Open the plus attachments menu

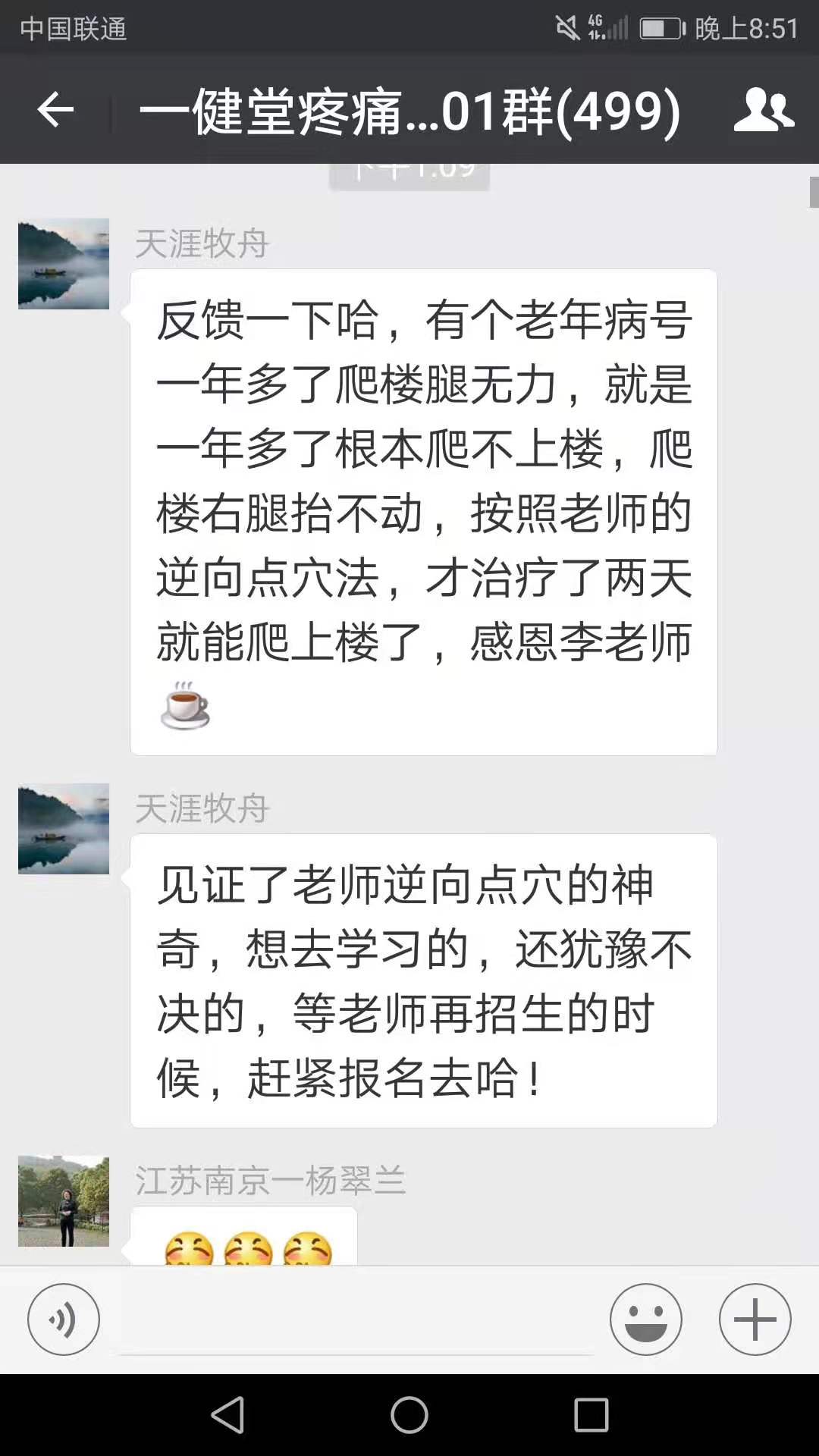coord(755,1320)
